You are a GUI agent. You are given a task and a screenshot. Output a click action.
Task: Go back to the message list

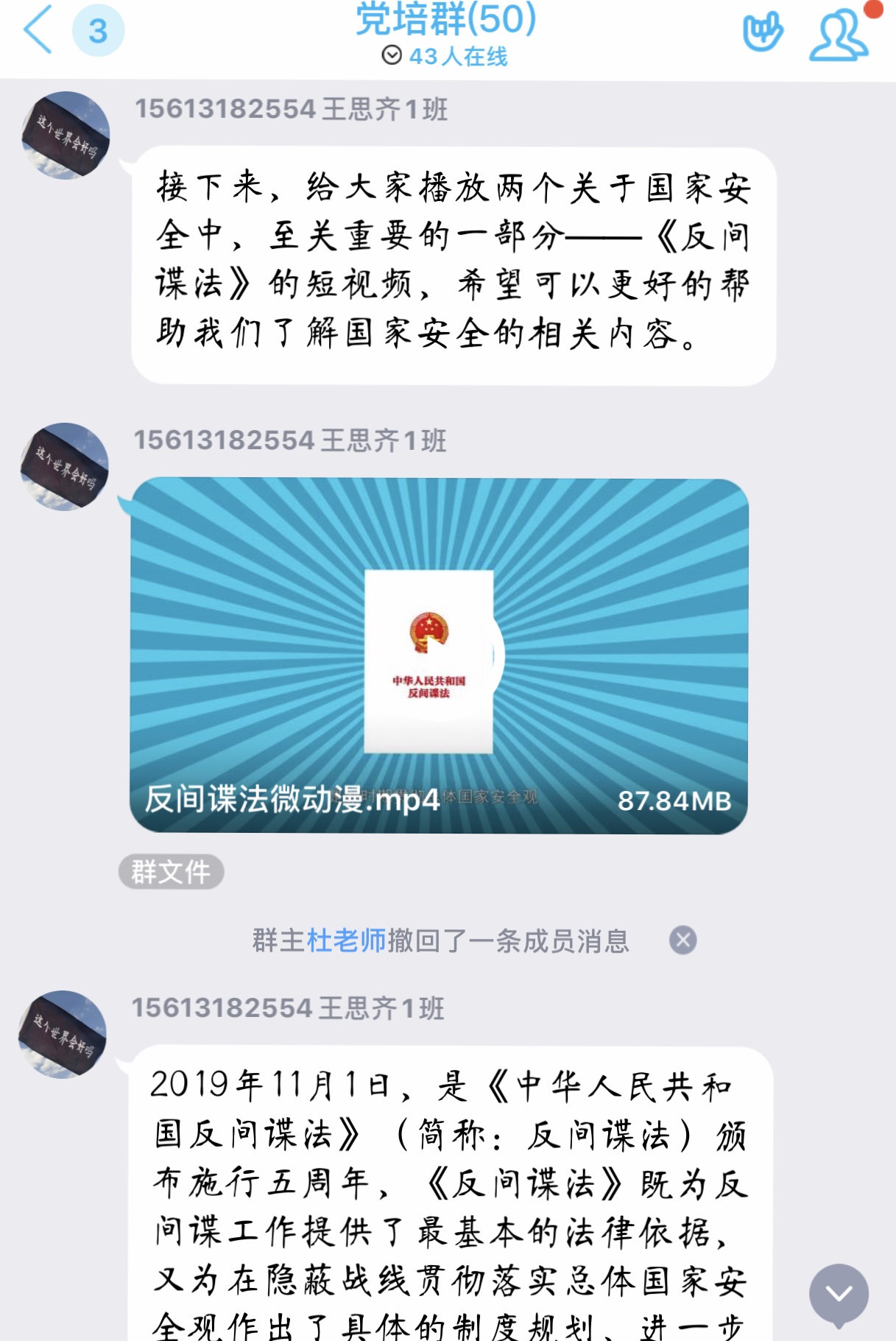[38, 29]
